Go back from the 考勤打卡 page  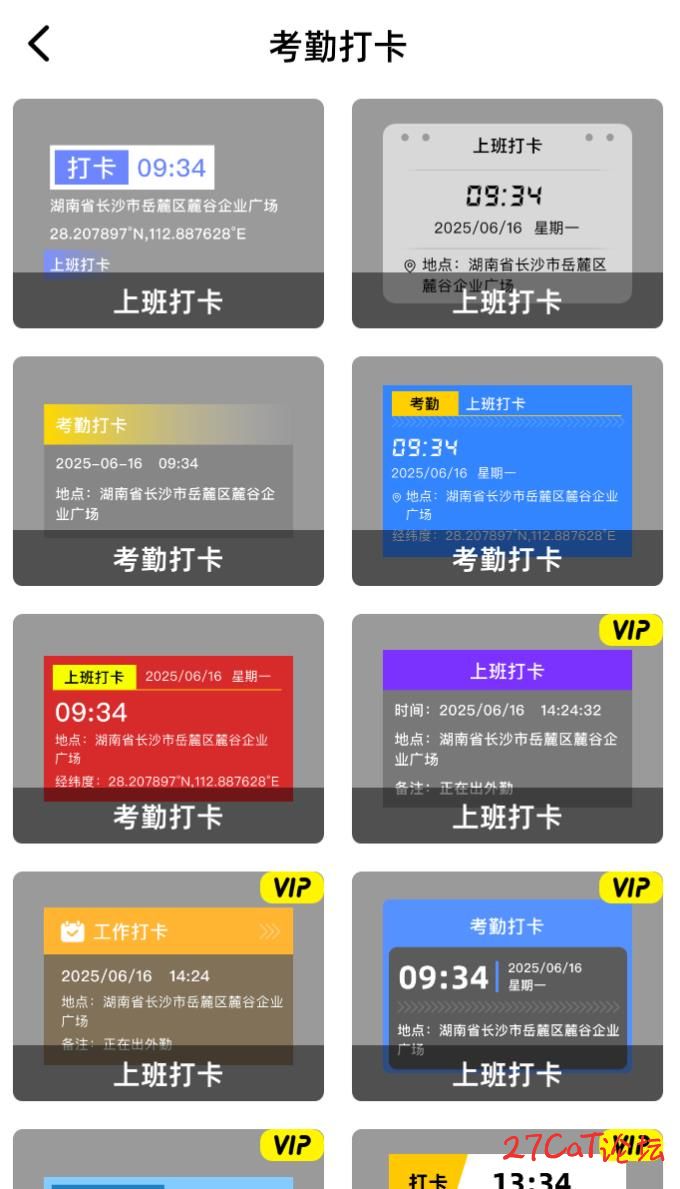coord(39,43)
